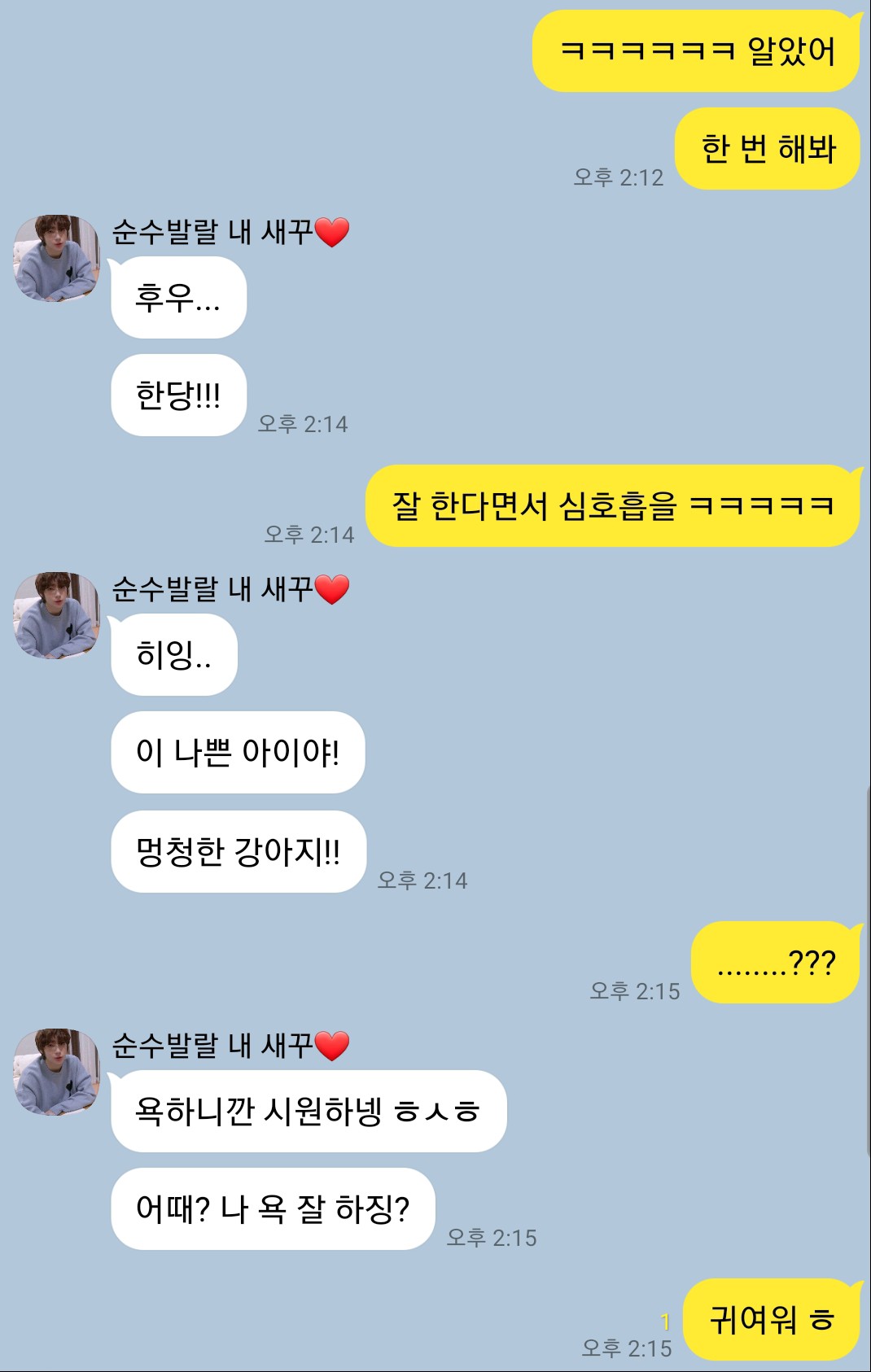Image resolution: width=871 pixels, height=1372 pixels.
Task: View profile from avatar beside 욕하니깐 시원하넹 message
Action: point(56,1072)
